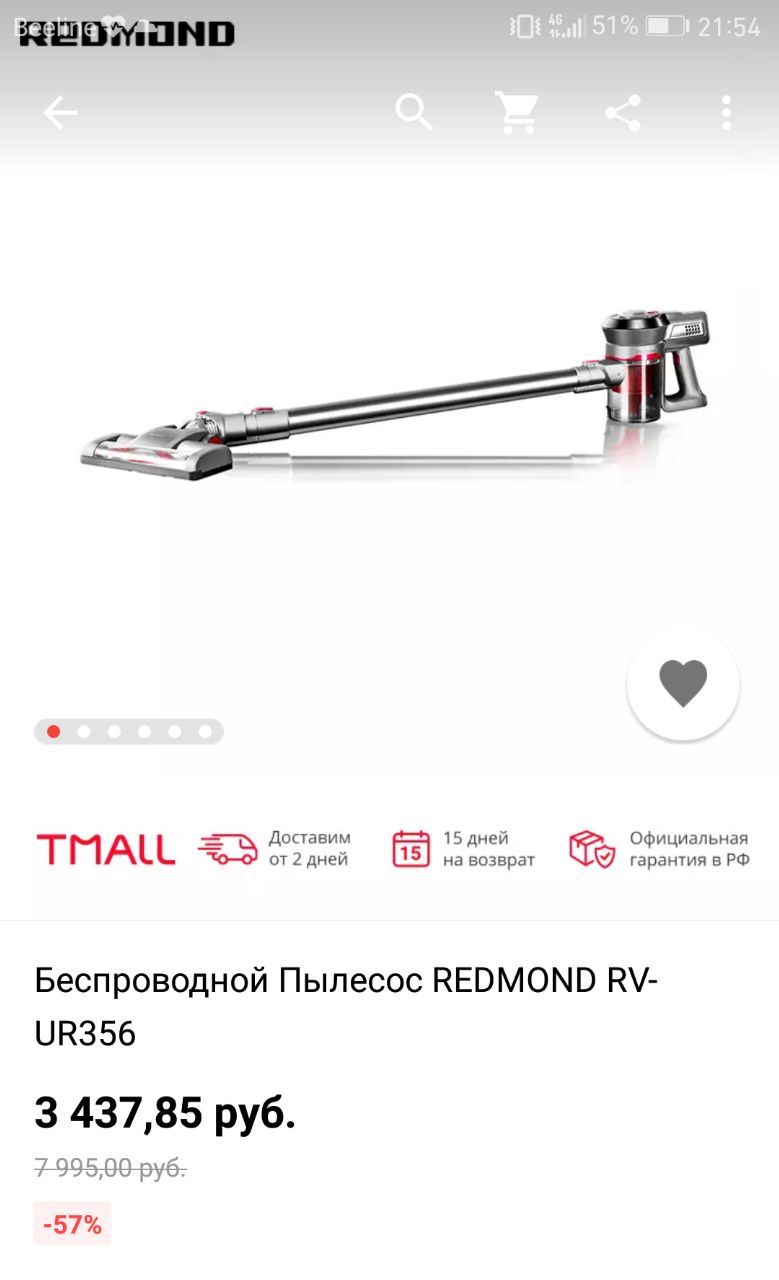Open the REDMOND vacuum product photo
Viewport: 779px width, 1280px height.
(395, 396)
